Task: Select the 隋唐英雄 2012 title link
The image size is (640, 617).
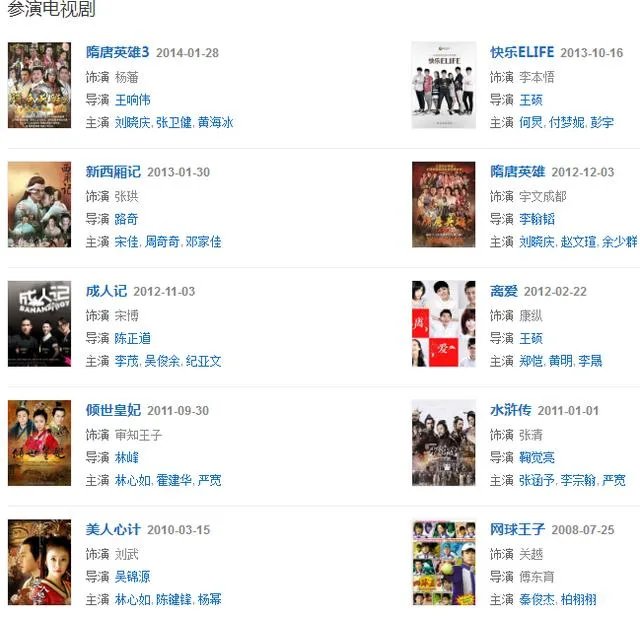Action: coord(517,172)
